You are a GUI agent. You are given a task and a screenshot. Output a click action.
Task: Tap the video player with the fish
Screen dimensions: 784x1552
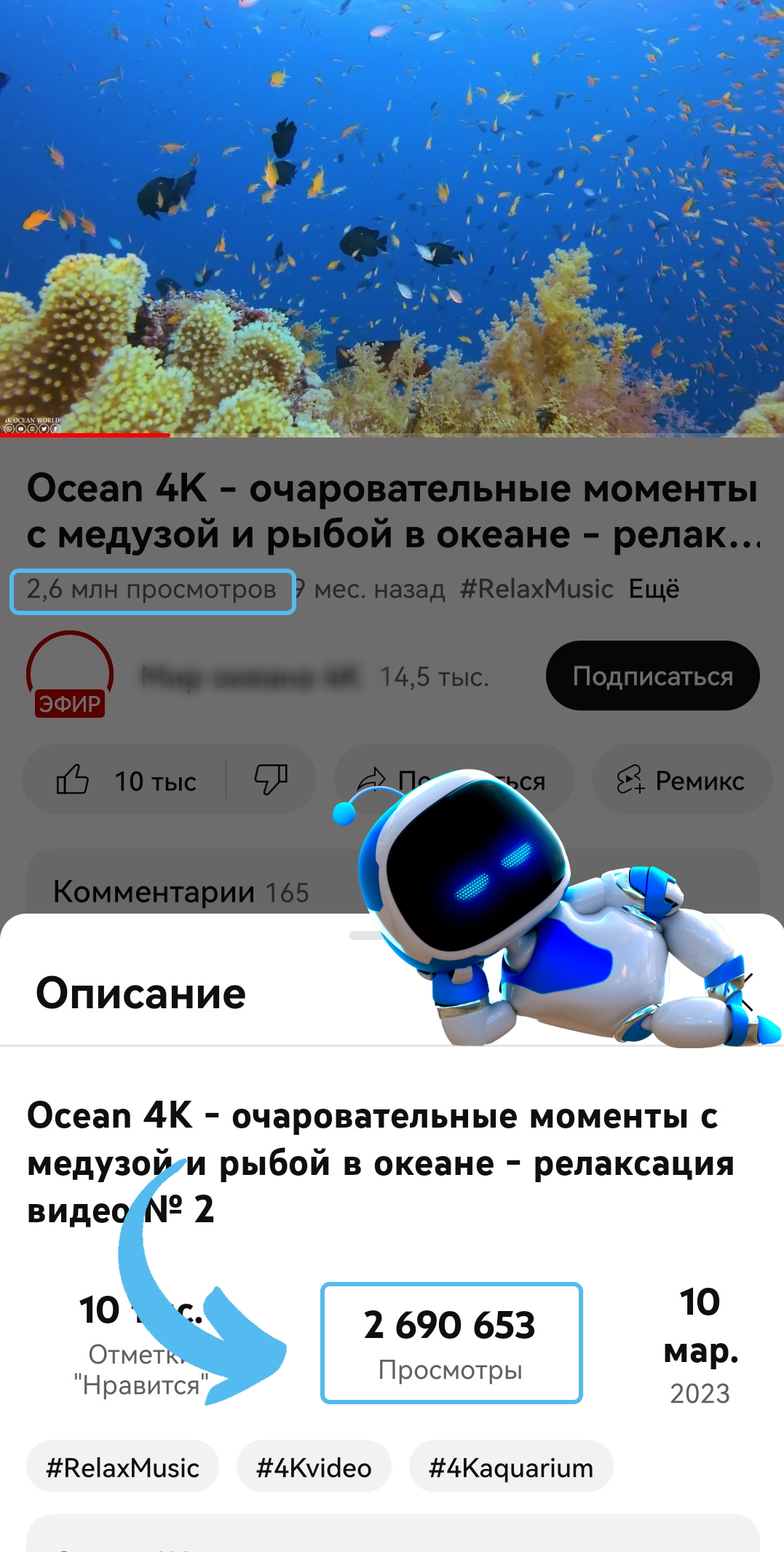pyautogui.click(x=392, y=218)
